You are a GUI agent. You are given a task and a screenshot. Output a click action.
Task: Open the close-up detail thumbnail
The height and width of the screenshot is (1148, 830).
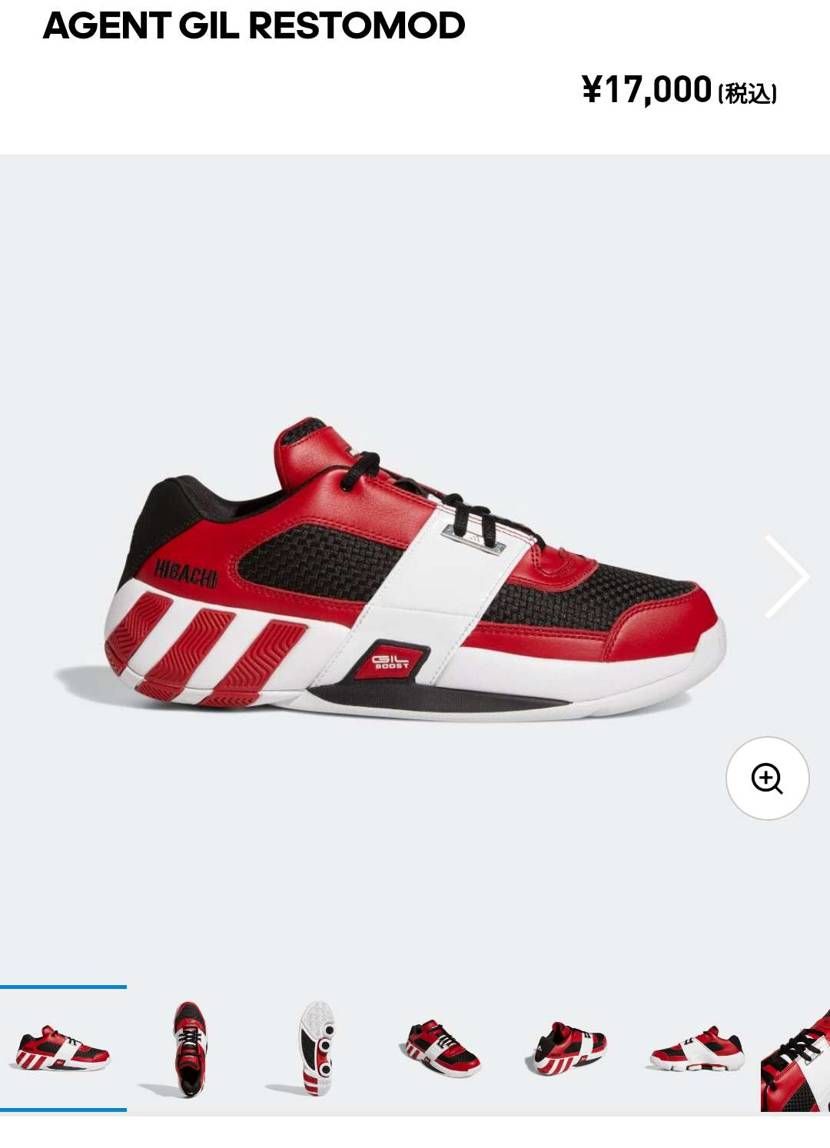coord(797,1058)
